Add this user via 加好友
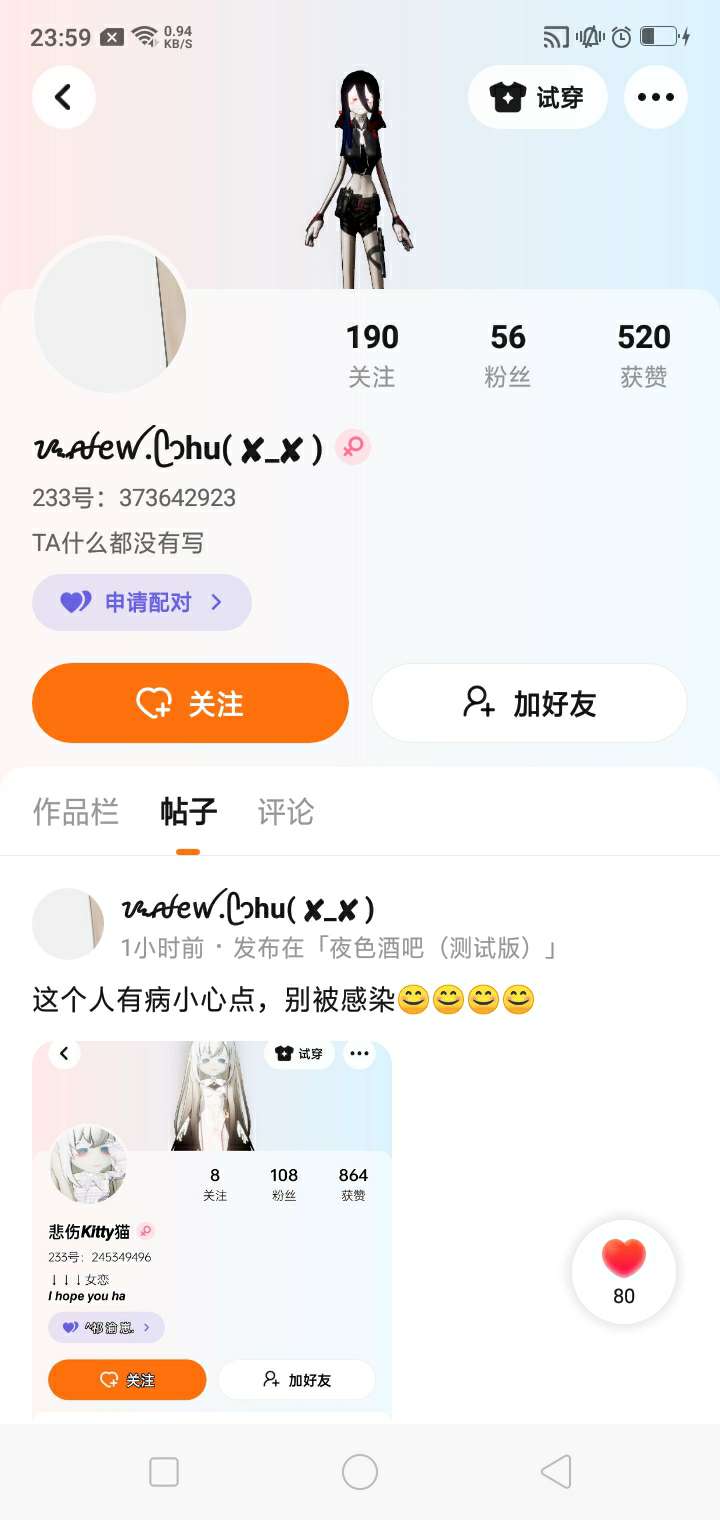 point(529,703)
